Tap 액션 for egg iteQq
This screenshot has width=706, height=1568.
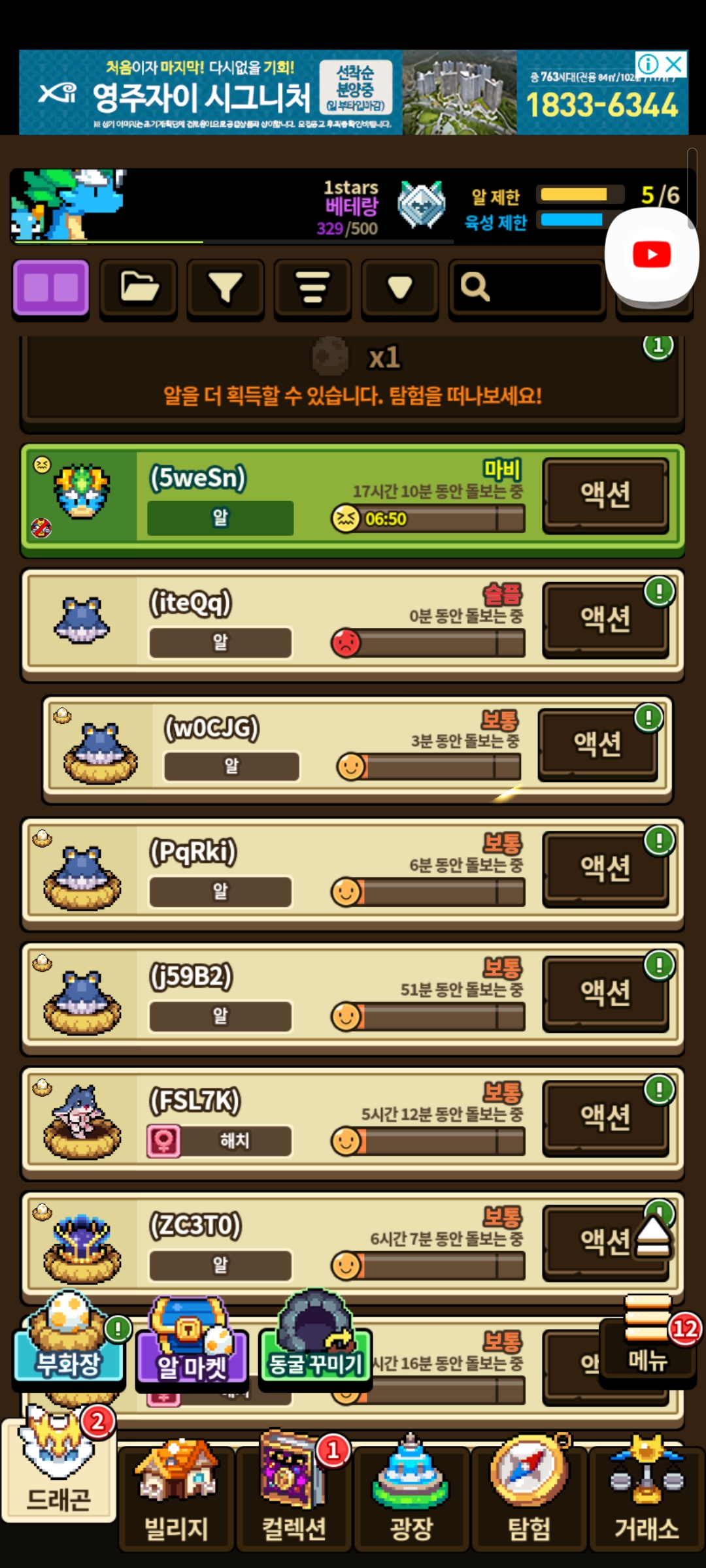605,619
